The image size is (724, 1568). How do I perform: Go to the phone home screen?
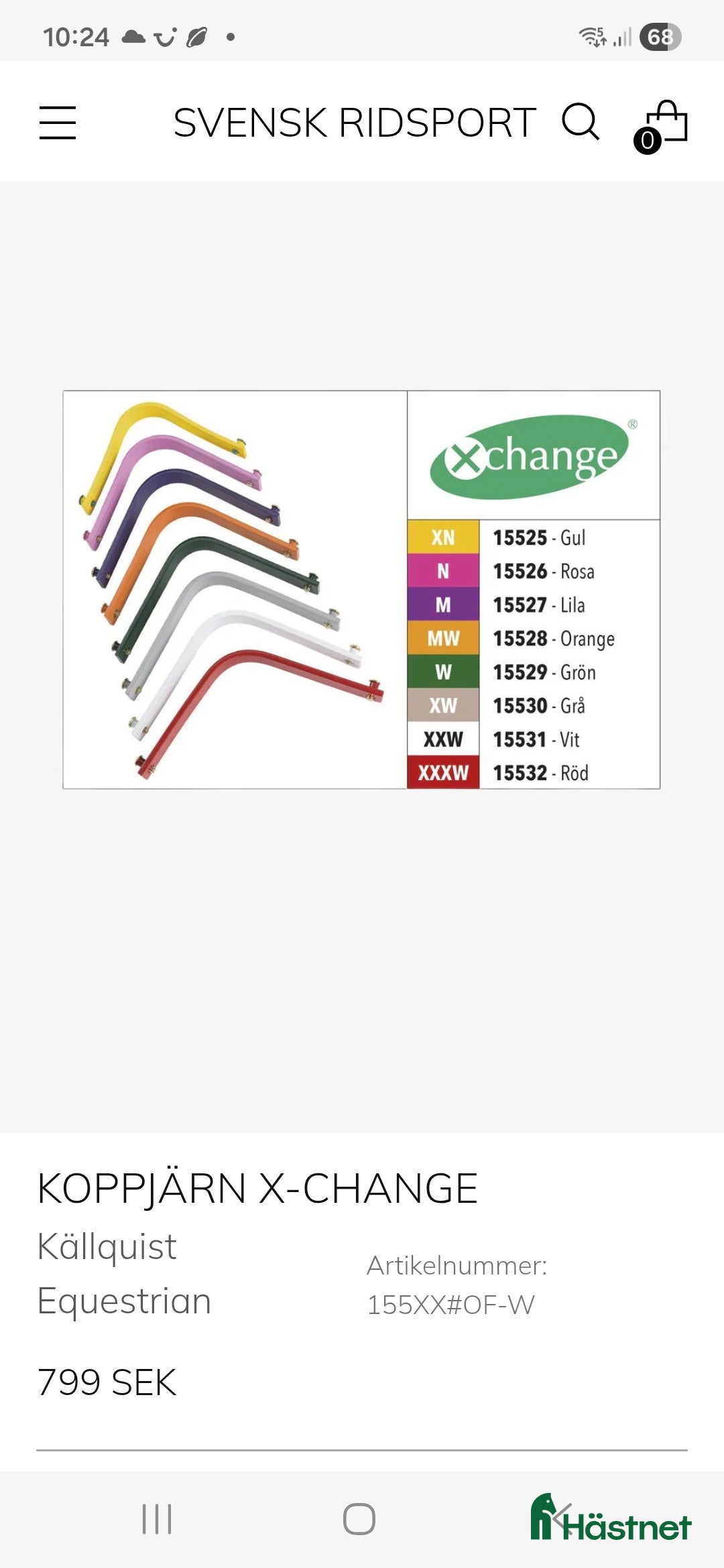pyautogui.click(x=359, y=1518)
